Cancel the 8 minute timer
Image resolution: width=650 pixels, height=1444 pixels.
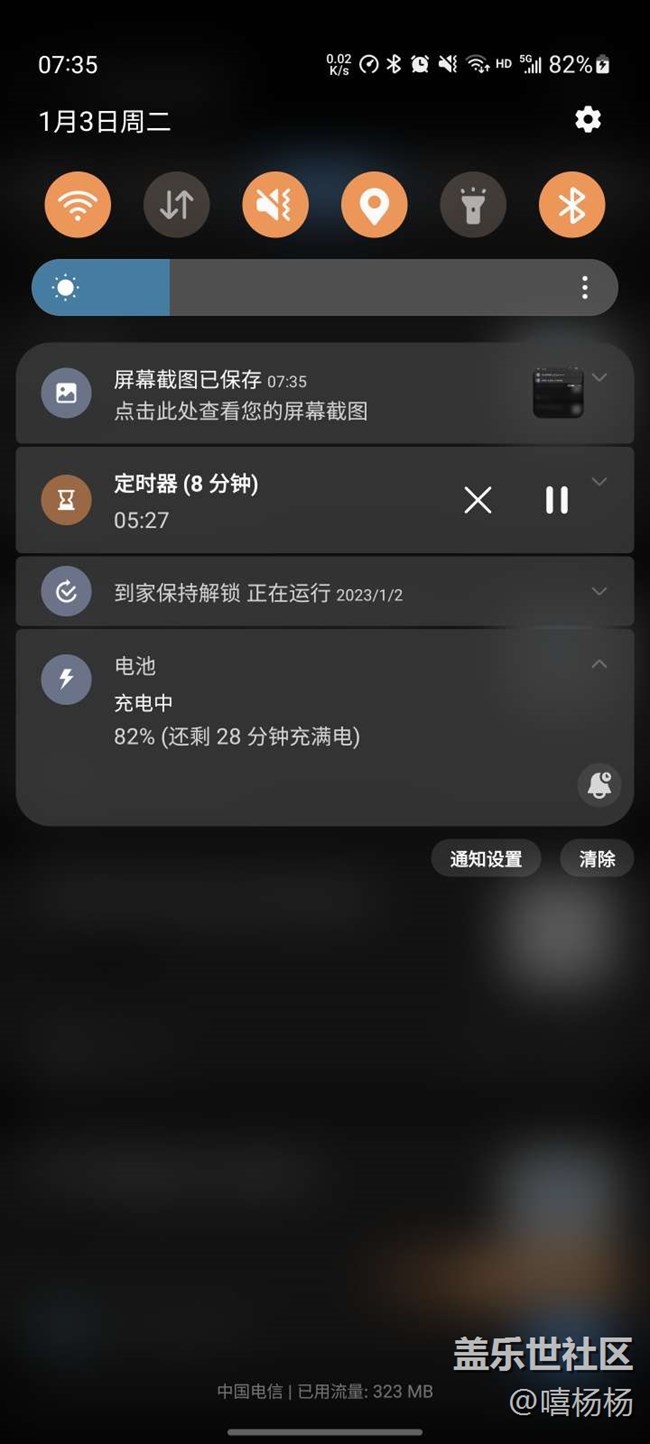[x=478, y=500]
